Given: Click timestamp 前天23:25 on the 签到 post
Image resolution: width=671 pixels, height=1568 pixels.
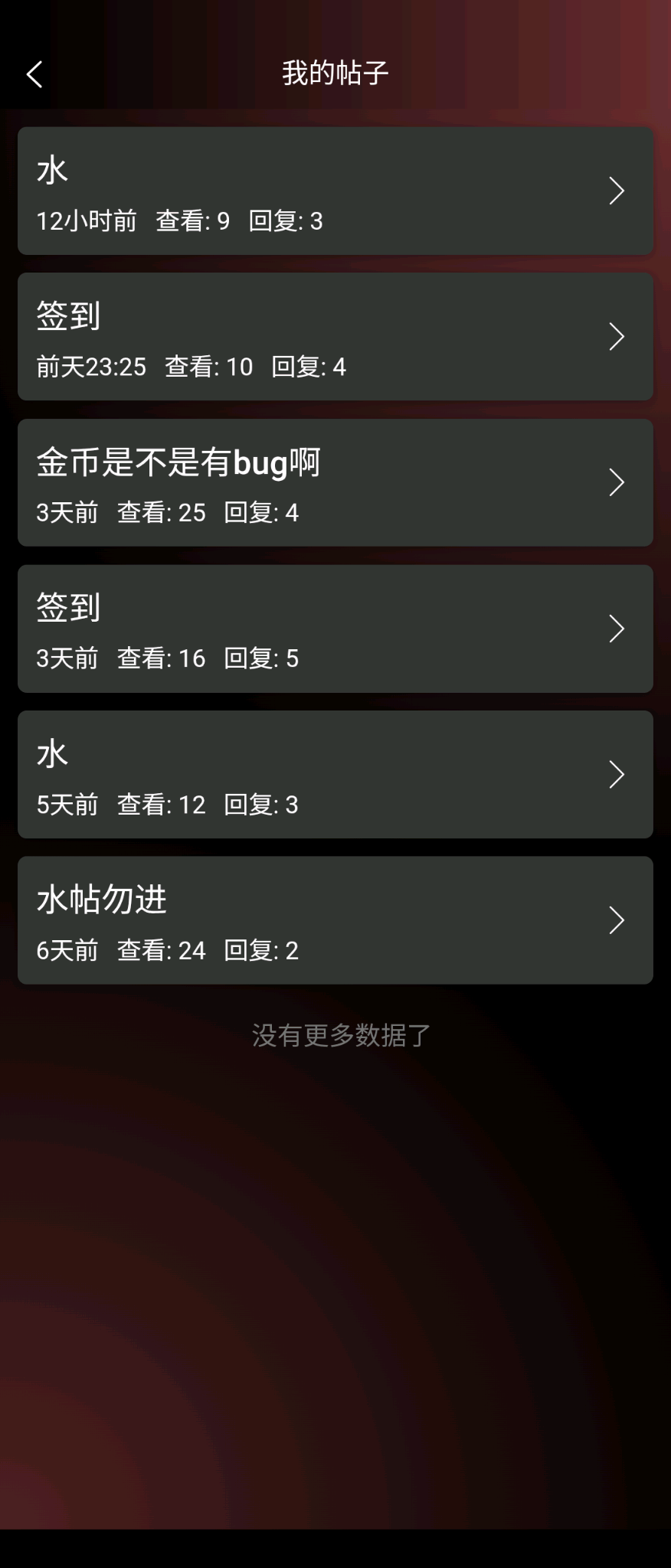Looking at the screenshot, I should coord(91,367).
